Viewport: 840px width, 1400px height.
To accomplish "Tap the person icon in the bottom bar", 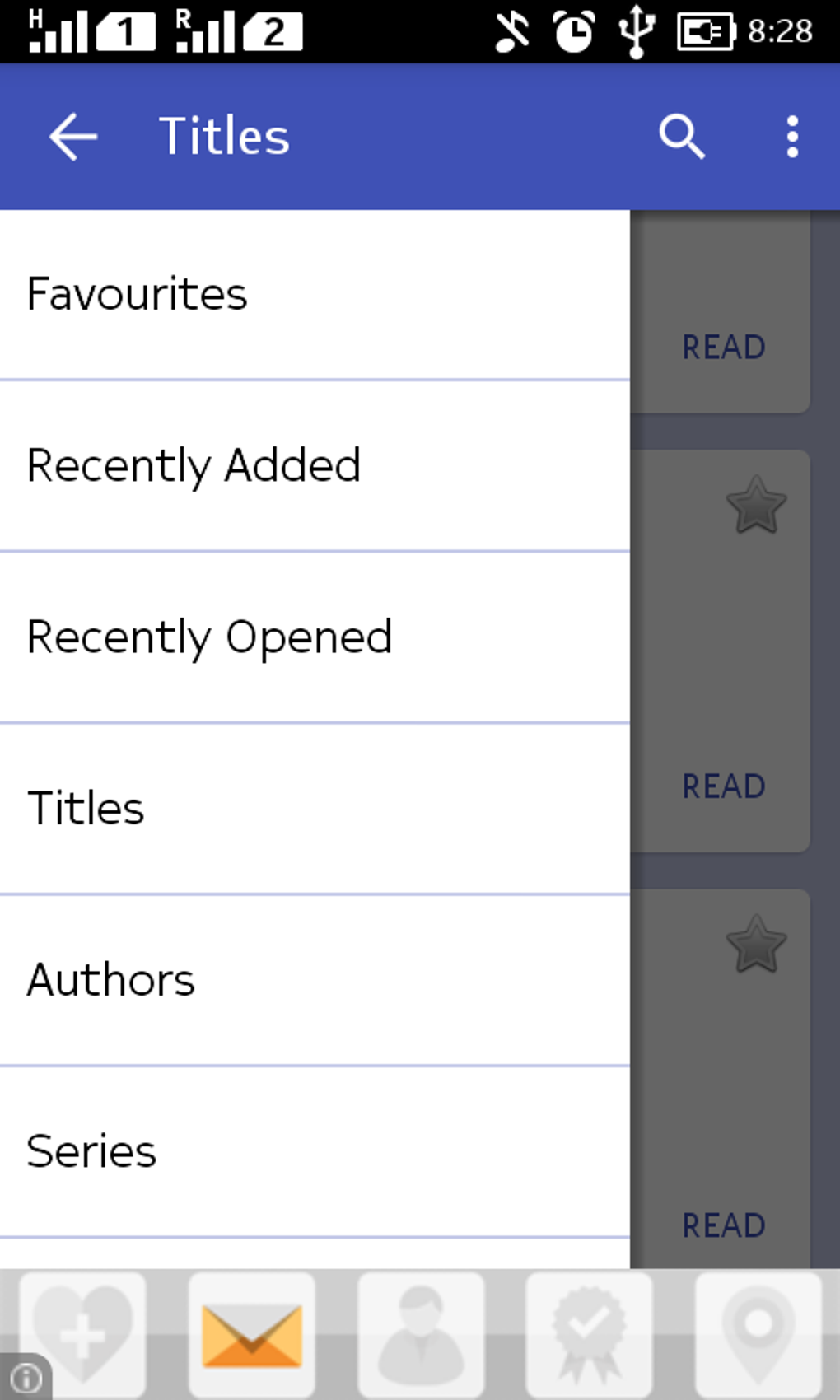I will tap(421, 1334).
